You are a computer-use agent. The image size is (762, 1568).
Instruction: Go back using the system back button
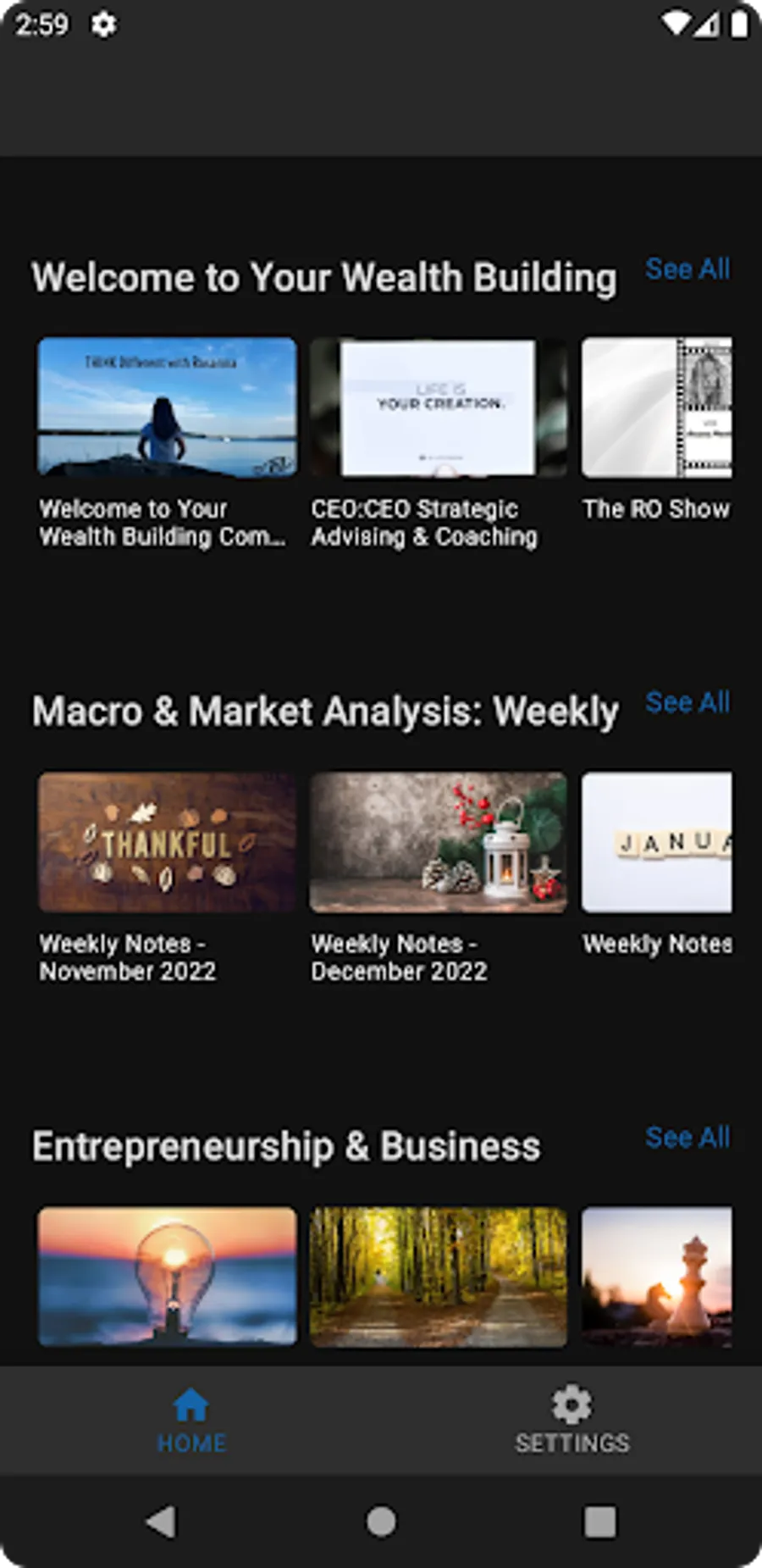161,1521
